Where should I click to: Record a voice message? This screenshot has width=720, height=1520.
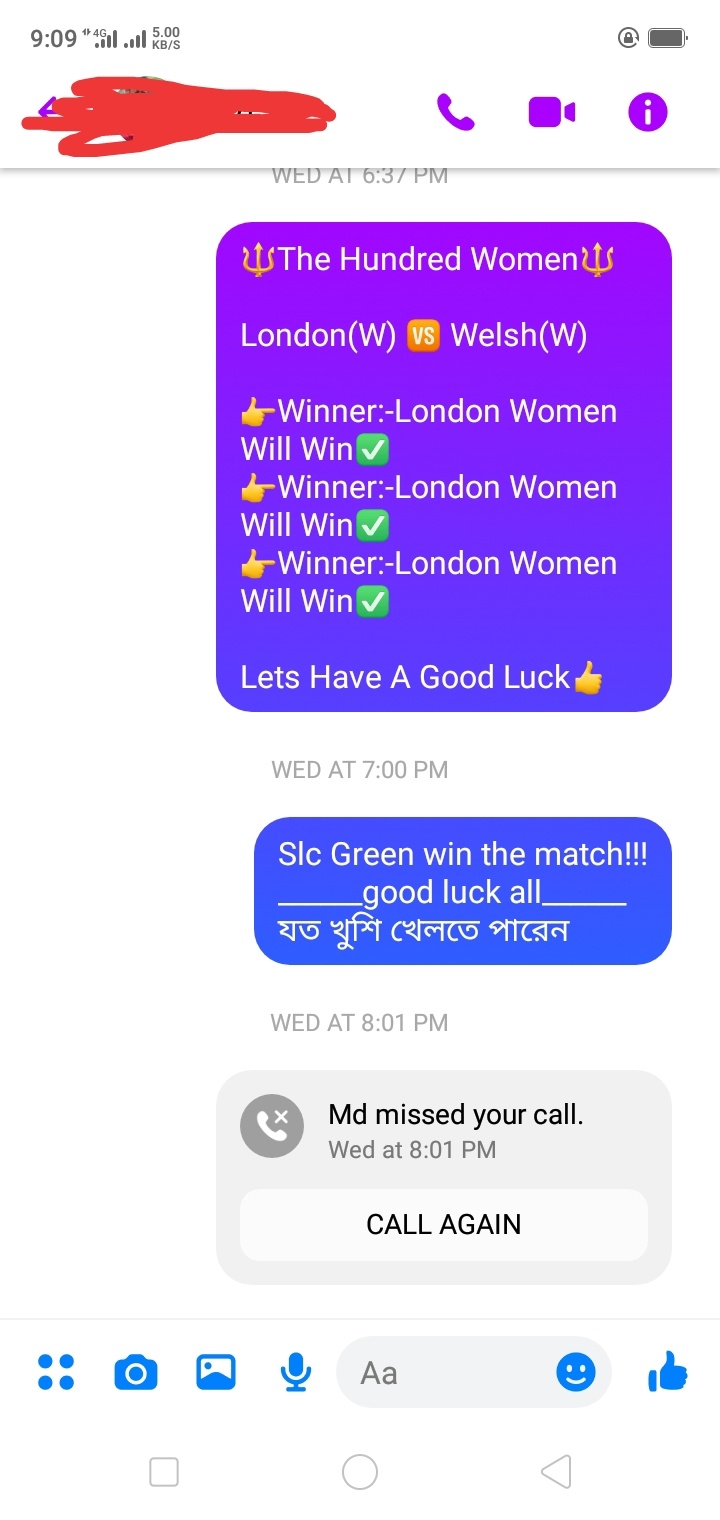click(295, 1372)
